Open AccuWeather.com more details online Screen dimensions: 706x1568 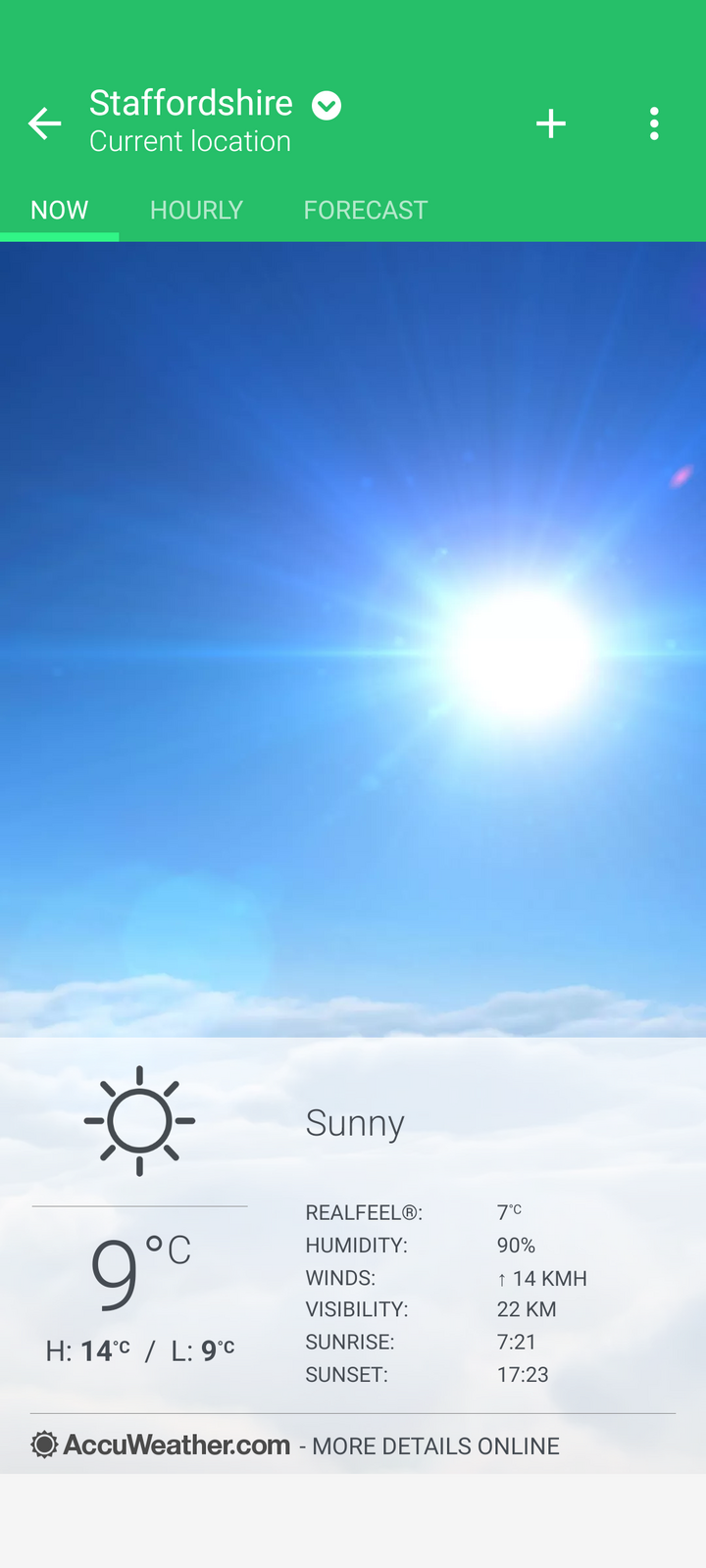pyautogui.click(x=294, y=1445)
